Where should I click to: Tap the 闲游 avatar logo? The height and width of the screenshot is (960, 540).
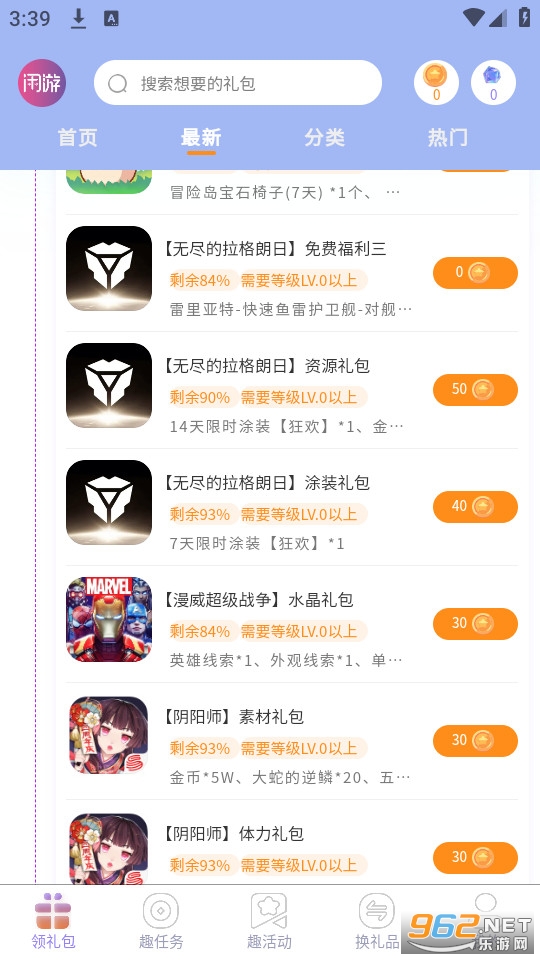coord(42,83)
